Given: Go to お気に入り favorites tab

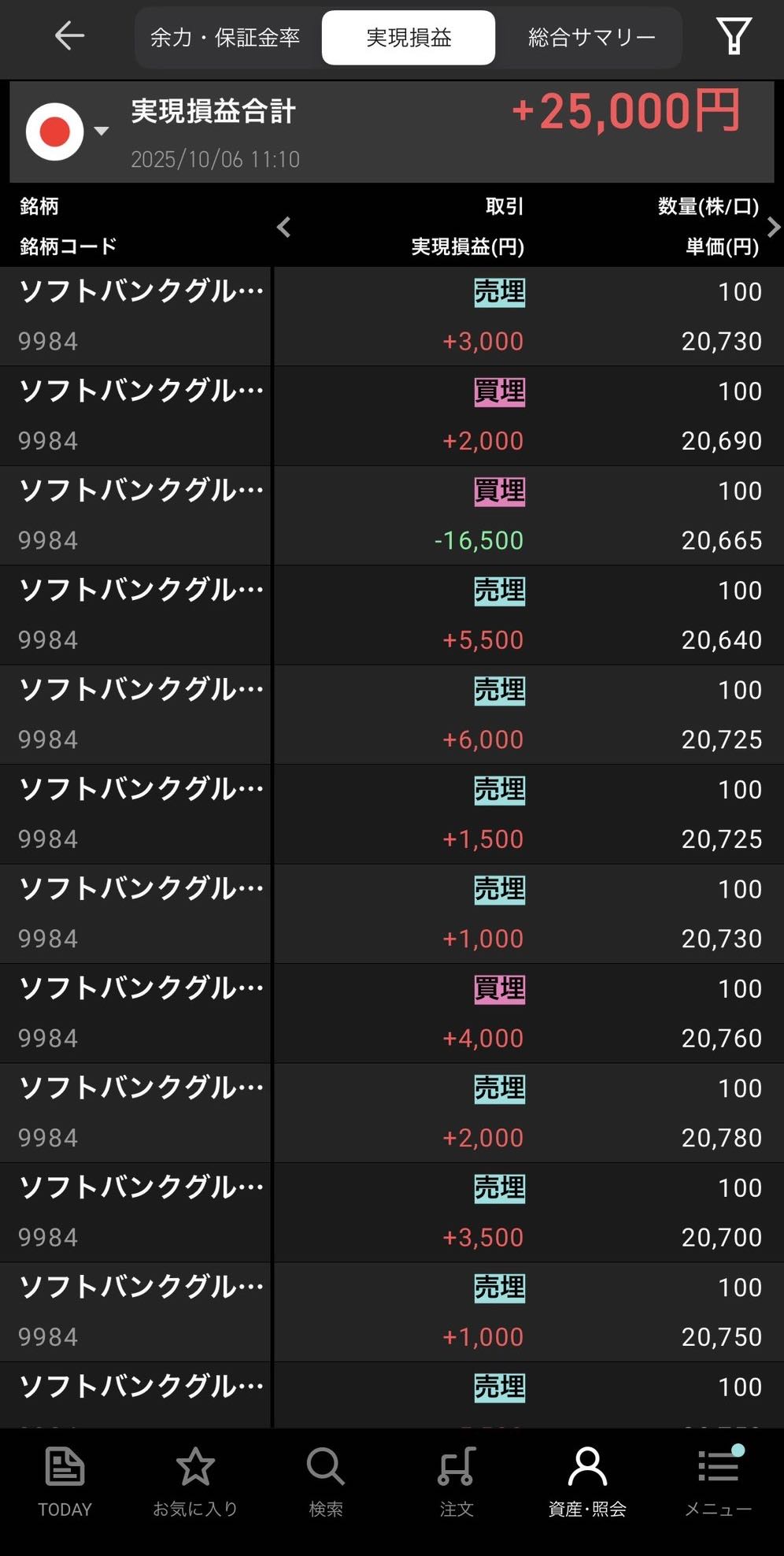Looking at the screenshot, I should [x=195, y=1482].
